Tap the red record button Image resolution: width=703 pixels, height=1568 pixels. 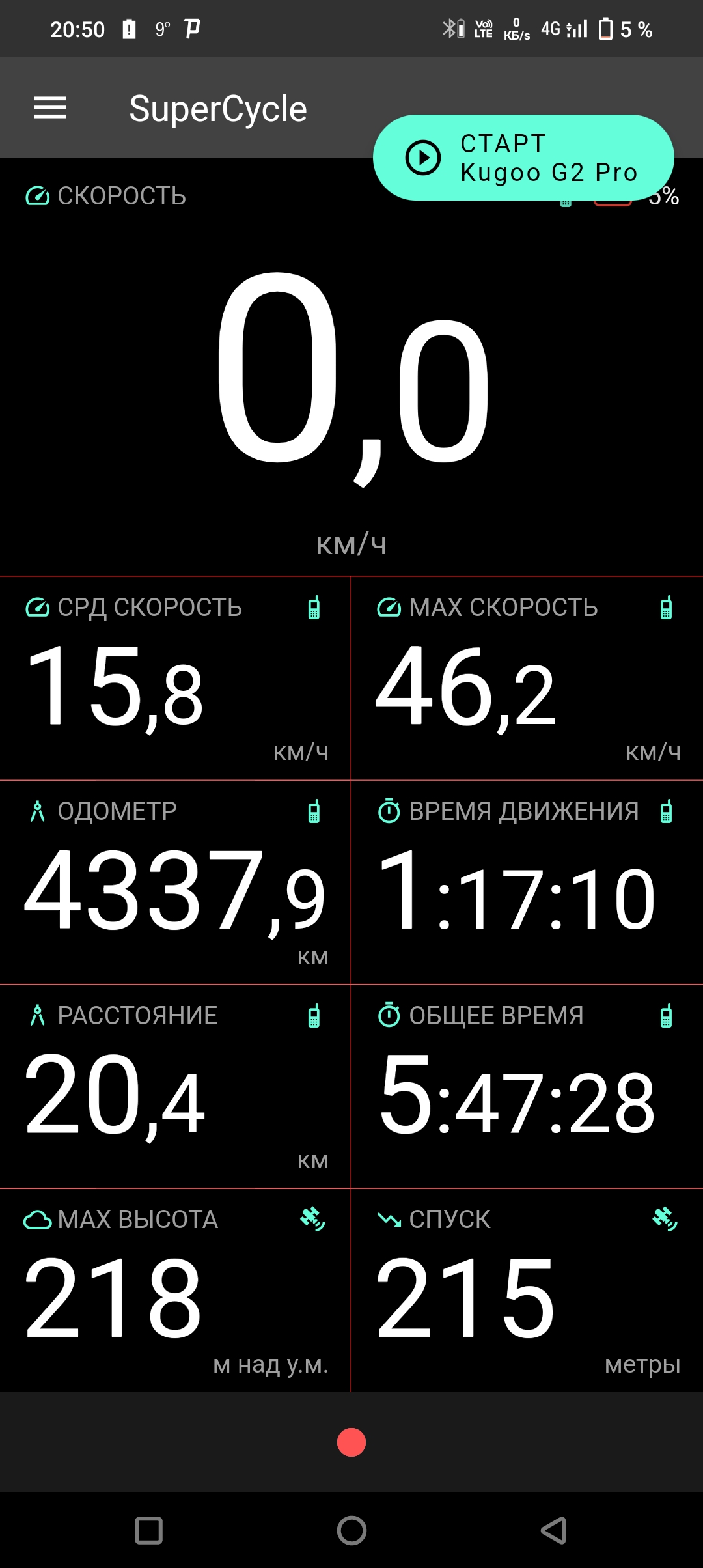tap(351, 1442)
